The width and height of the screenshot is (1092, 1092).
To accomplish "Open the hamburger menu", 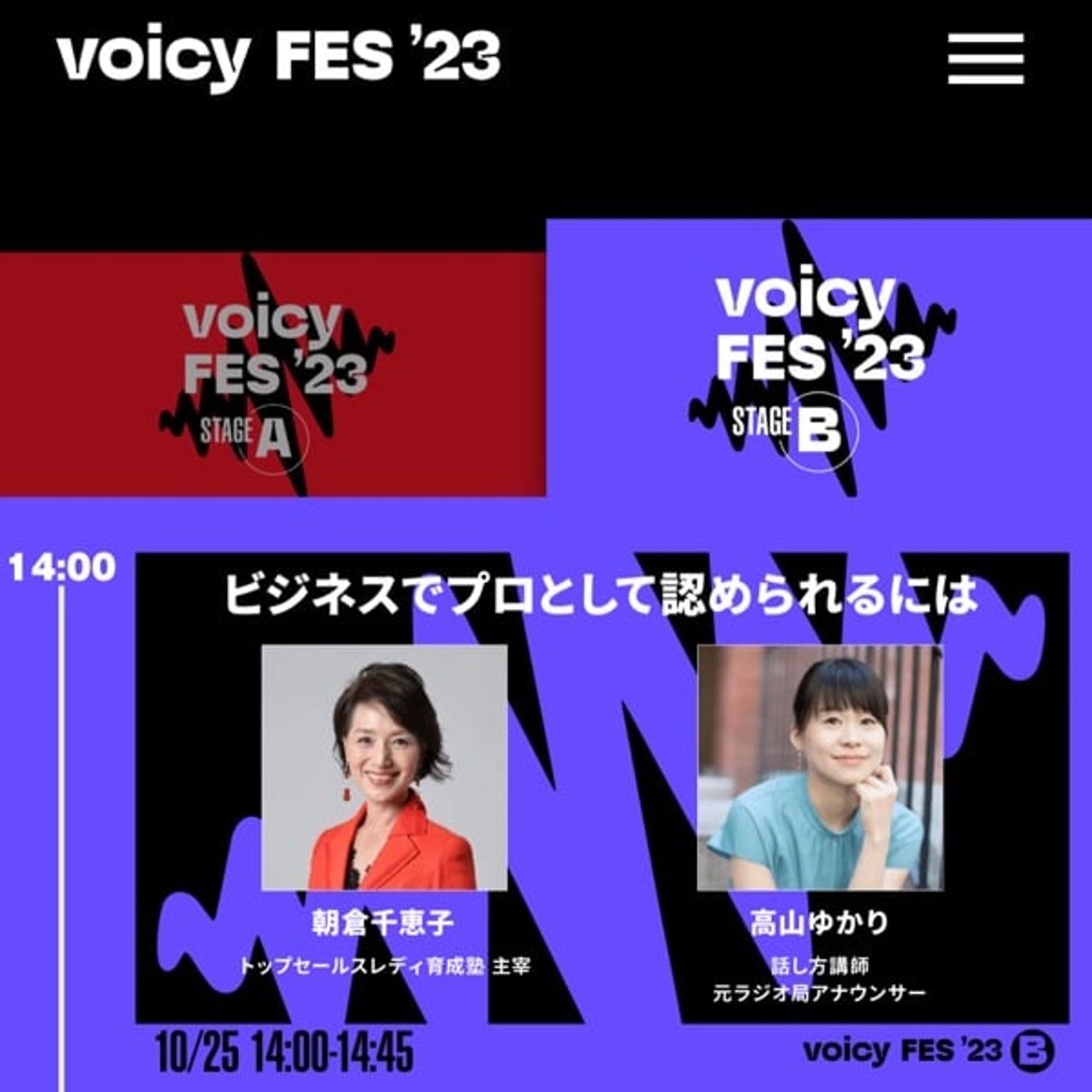I will [x=986, y=58].
